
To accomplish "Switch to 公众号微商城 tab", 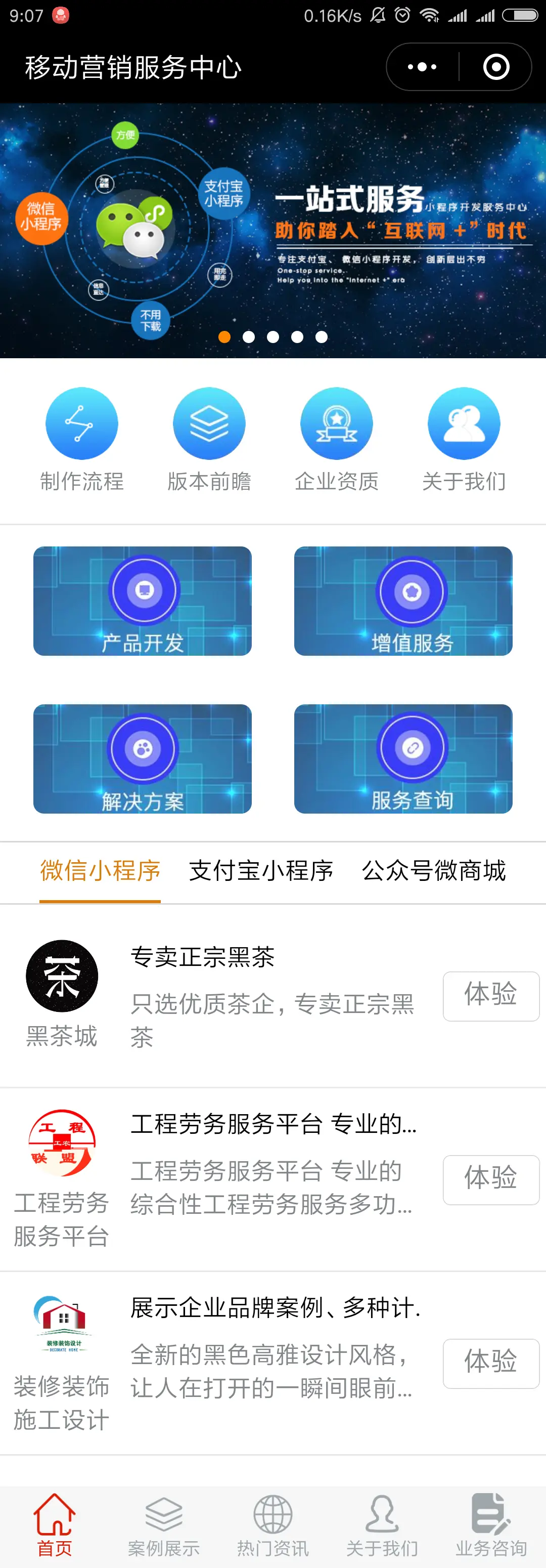I will 434,871.
